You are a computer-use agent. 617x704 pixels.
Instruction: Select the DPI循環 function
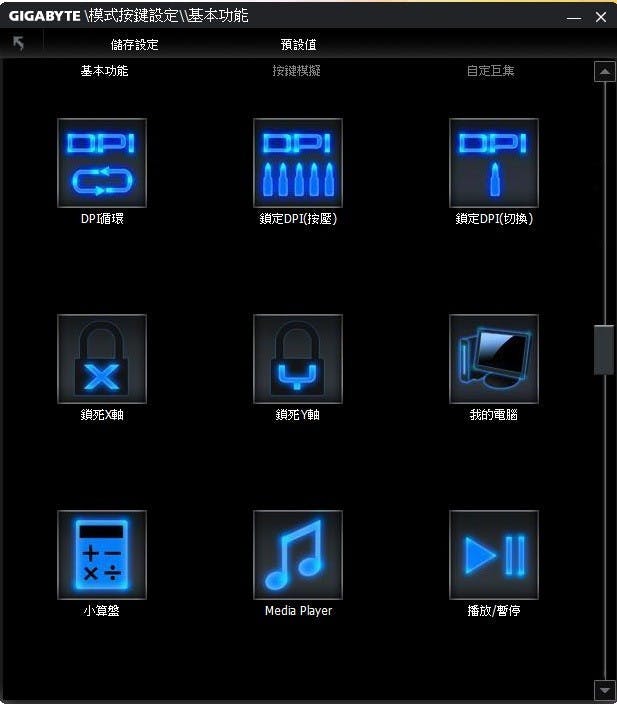point(102,163)
